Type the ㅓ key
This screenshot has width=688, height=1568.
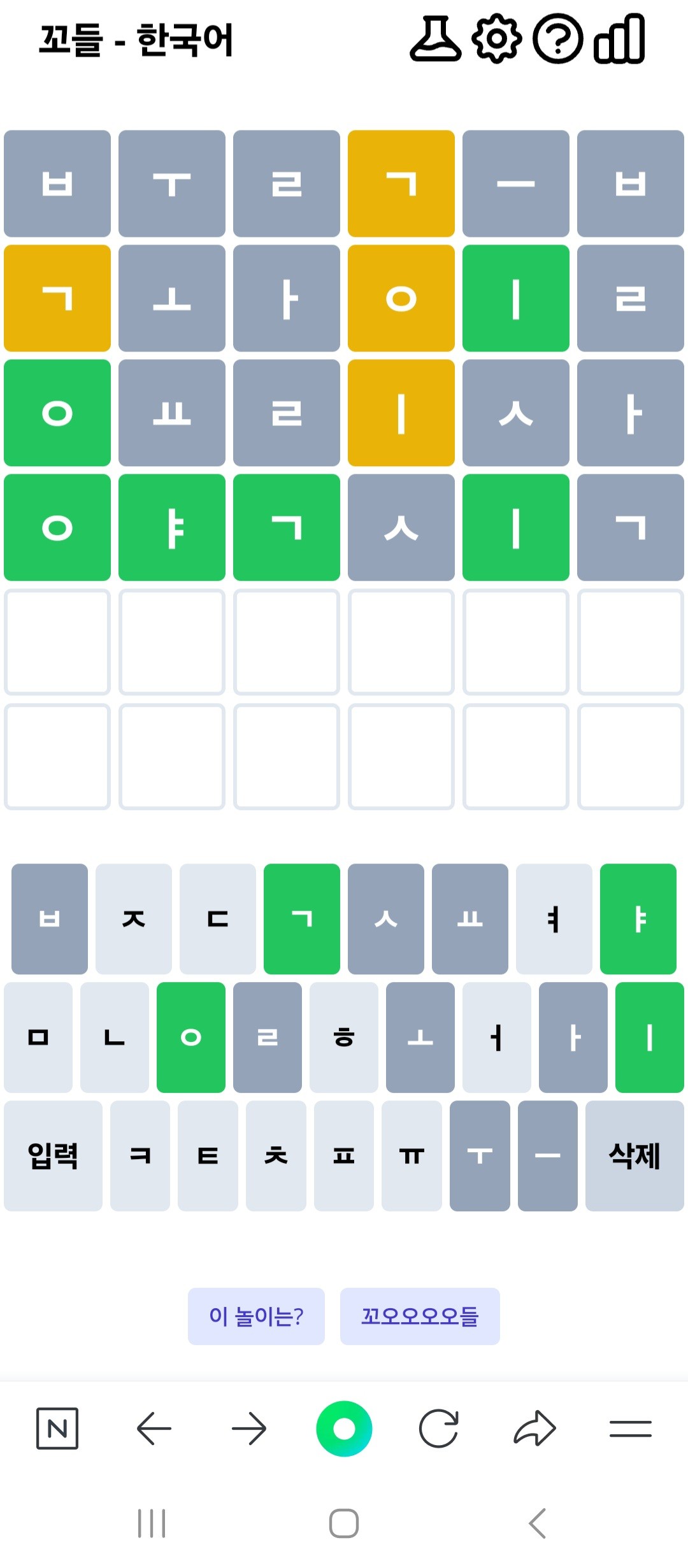coord(497,1037)
